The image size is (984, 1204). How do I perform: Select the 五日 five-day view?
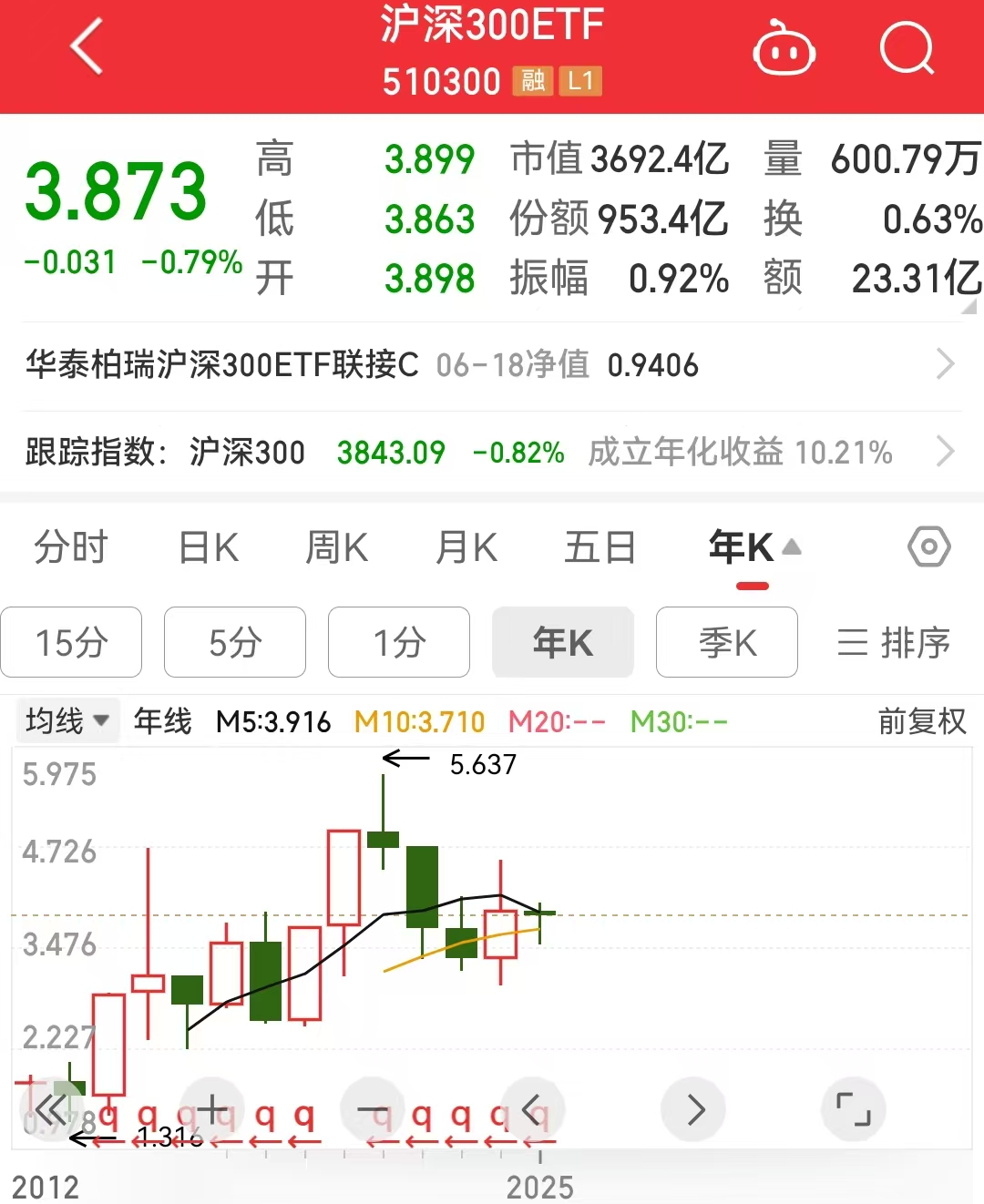tap(600, 547)
